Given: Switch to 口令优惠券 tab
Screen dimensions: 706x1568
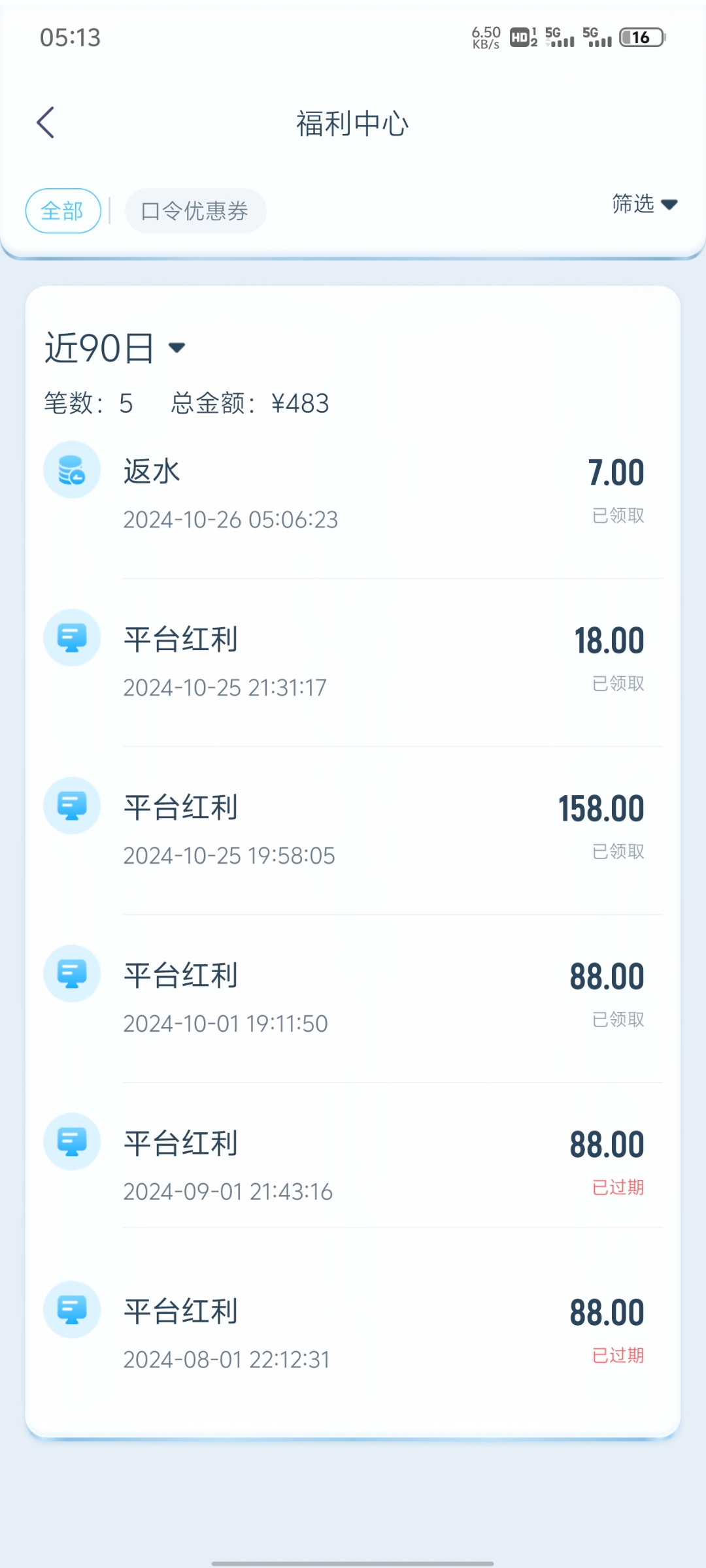Looking at the screenshot, I should (195, 211).
